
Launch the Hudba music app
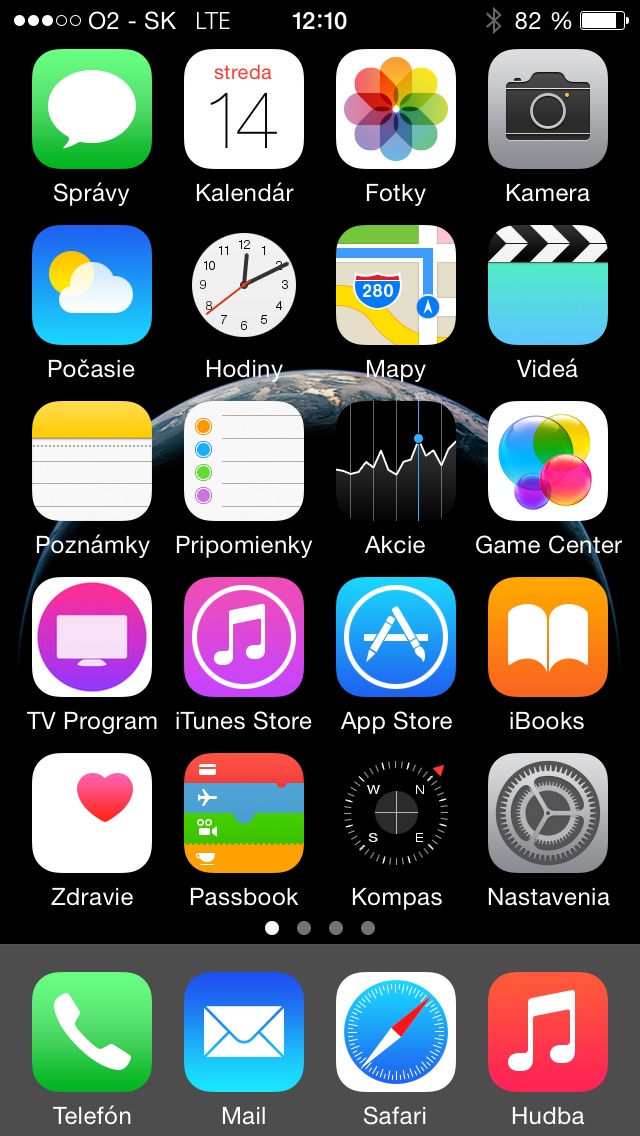548,1032
